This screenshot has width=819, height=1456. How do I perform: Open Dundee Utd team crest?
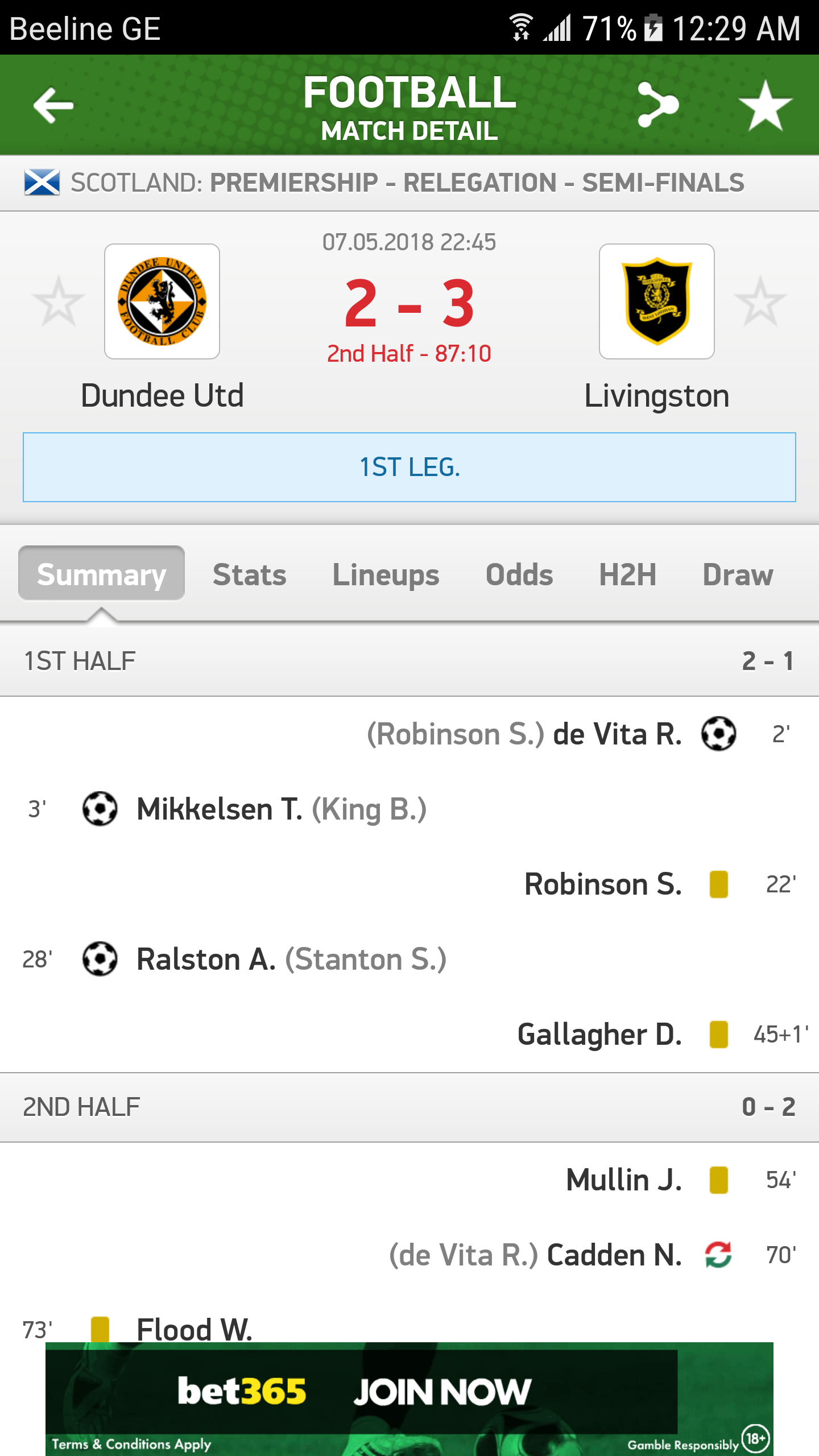(x=162, y=301)
